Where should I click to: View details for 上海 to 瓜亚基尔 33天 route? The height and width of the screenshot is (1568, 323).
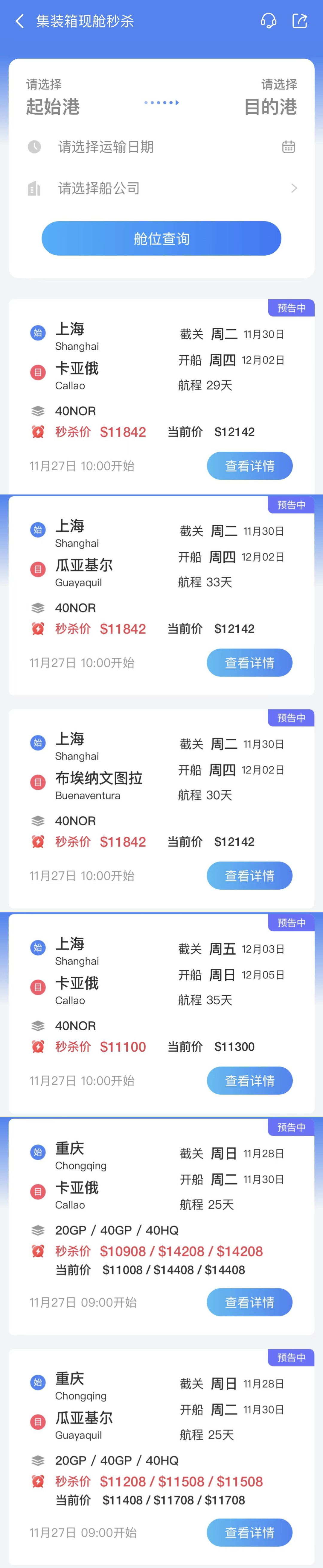tap(249, 663)
